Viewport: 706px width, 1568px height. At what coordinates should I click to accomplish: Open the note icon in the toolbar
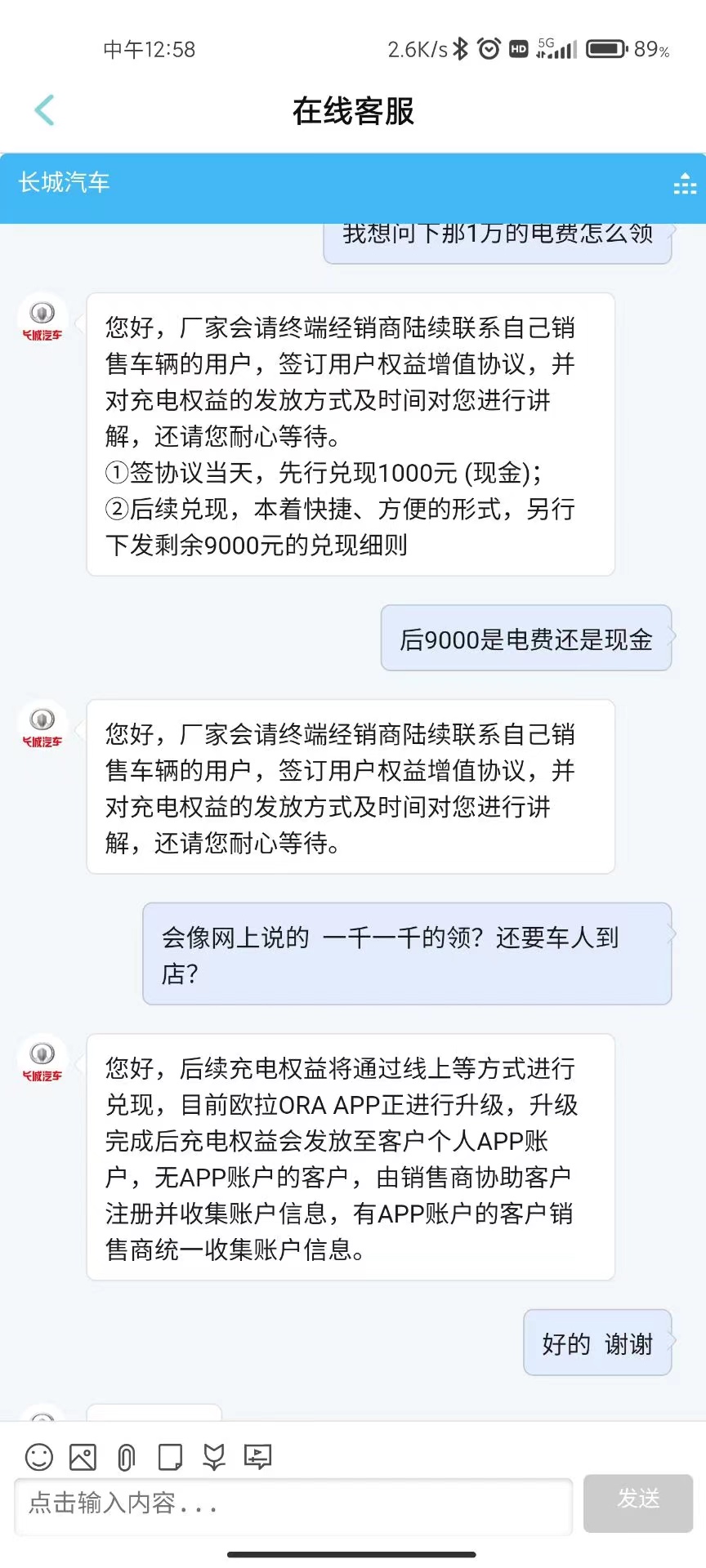[x=170, y=1457]
